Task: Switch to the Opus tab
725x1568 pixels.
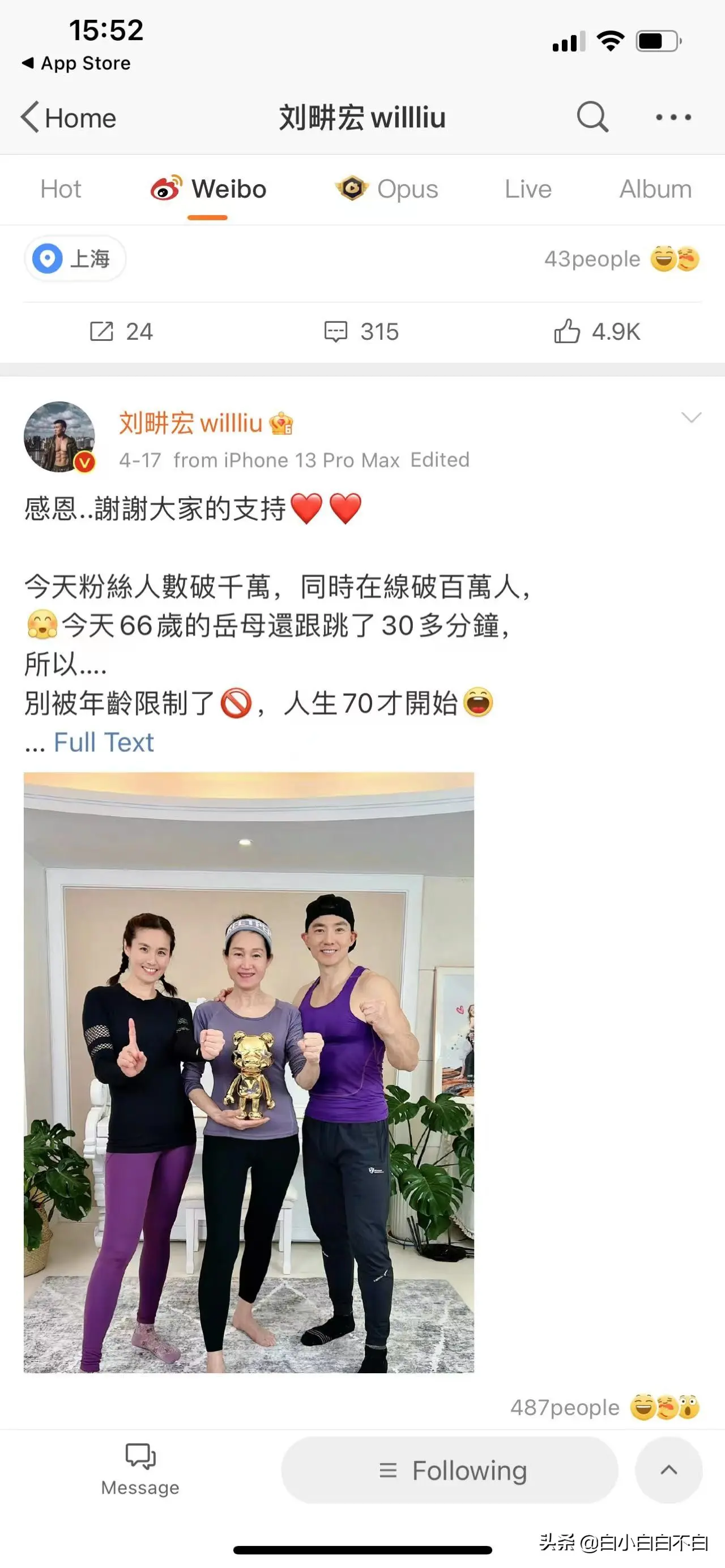Action: (x=386, y=189)
